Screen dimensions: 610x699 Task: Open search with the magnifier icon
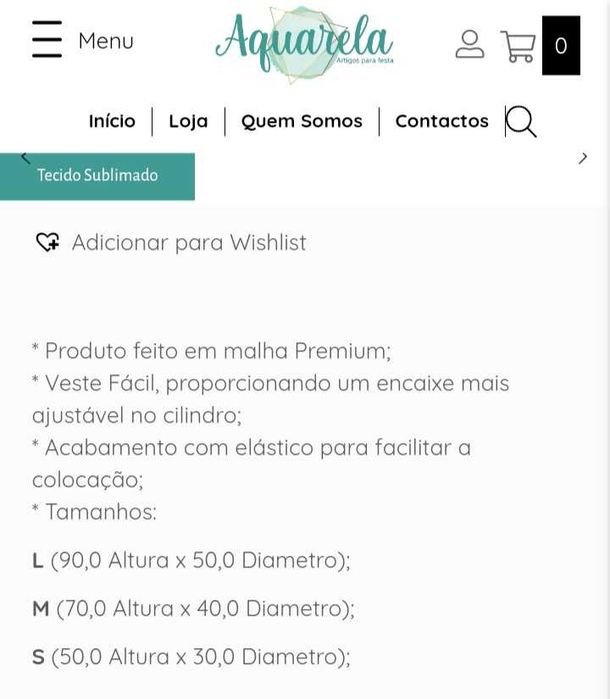point(521,121)
